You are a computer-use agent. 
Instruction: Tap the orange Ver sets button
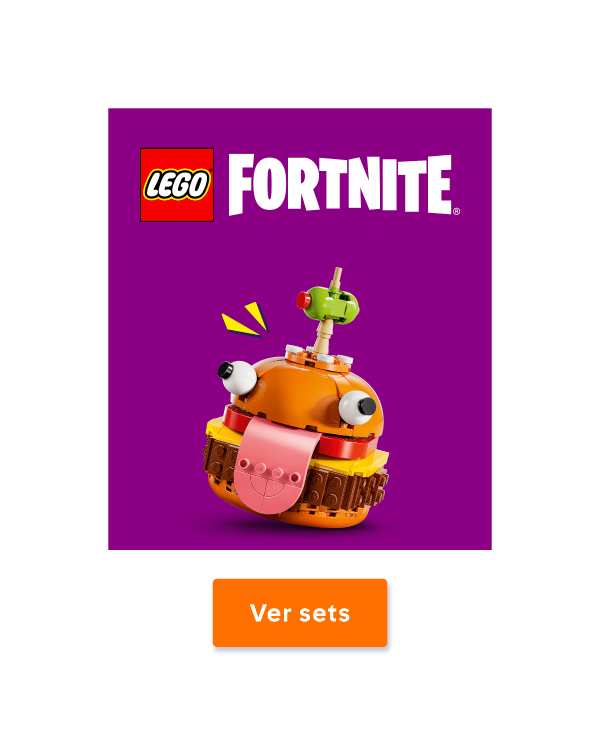coord(300,613)
